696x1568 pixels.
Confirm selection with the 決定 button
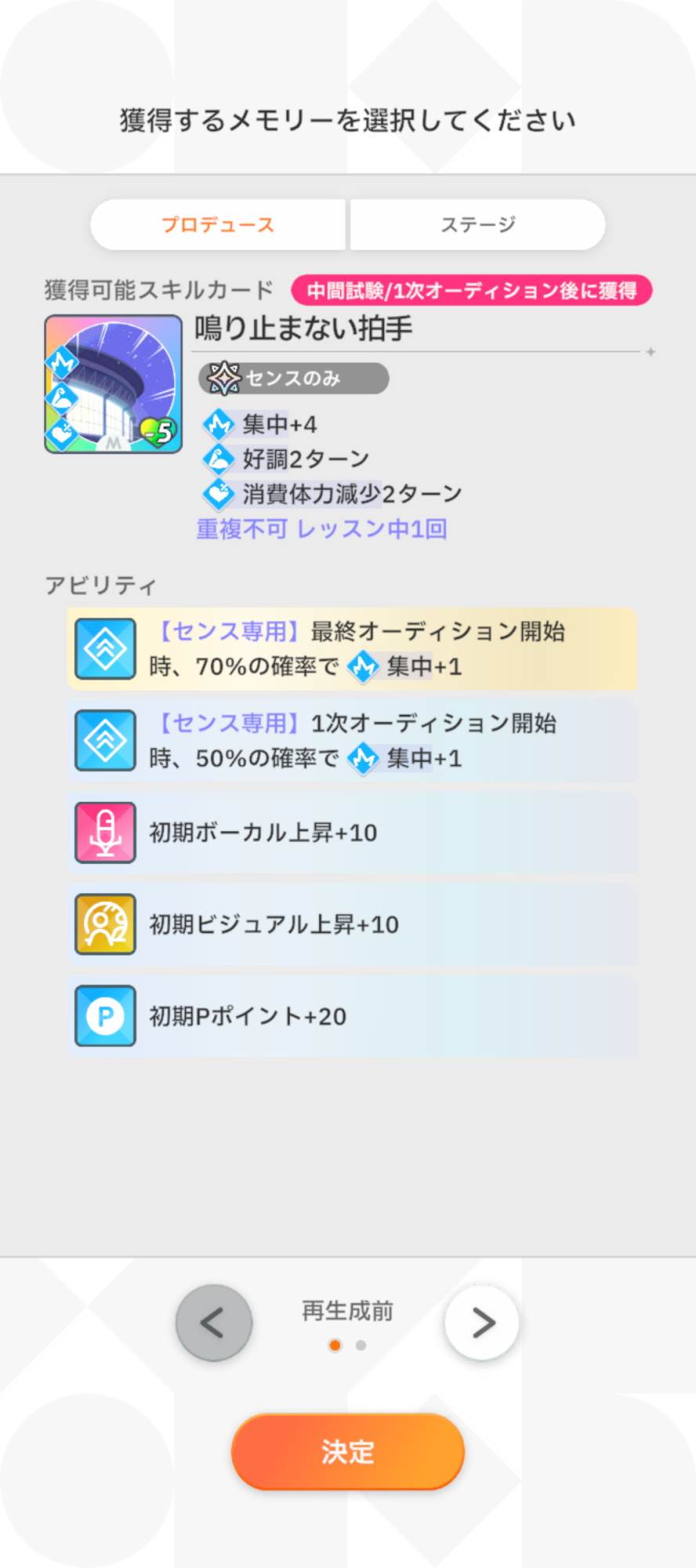[348, 1451]
